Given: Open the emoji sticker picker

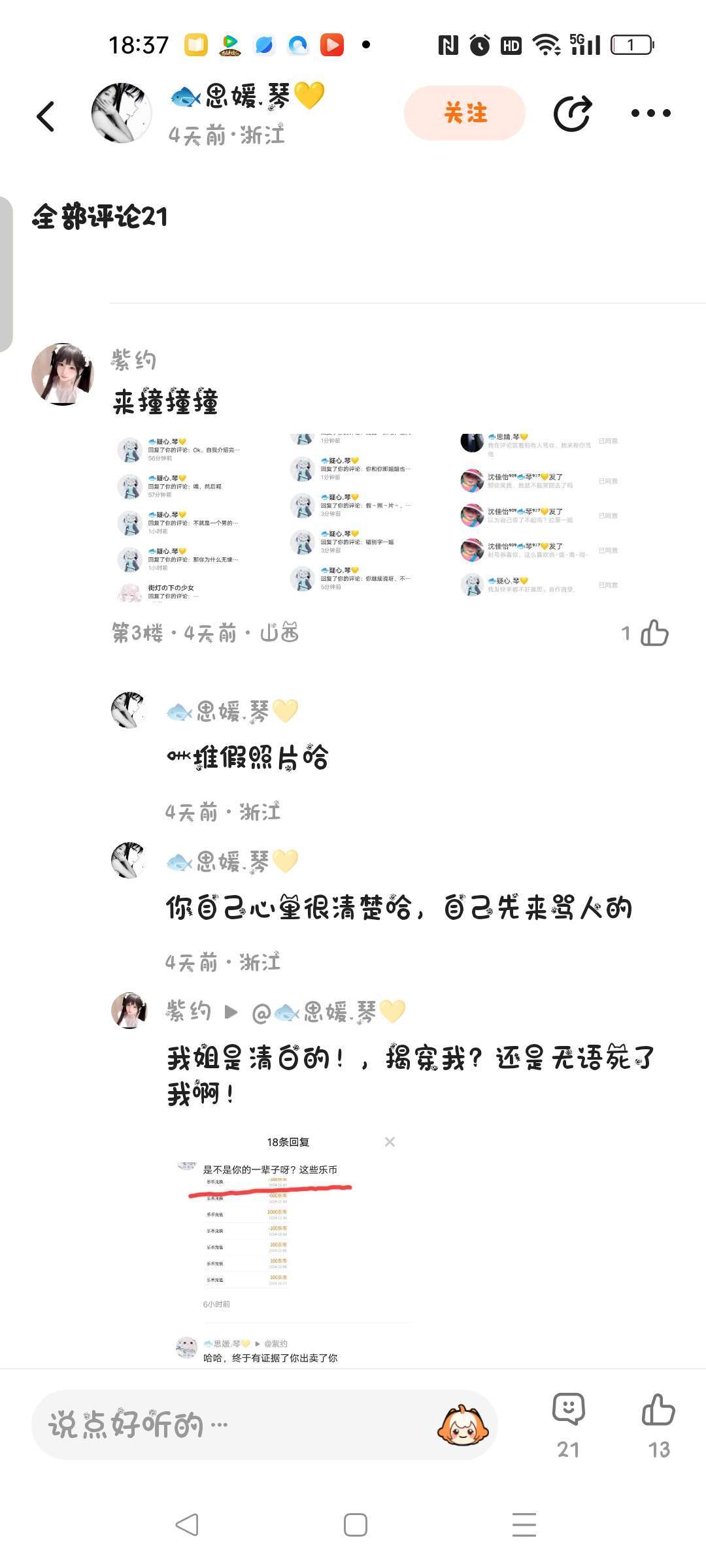Looking at the screenshot, I should (462, 1425).
